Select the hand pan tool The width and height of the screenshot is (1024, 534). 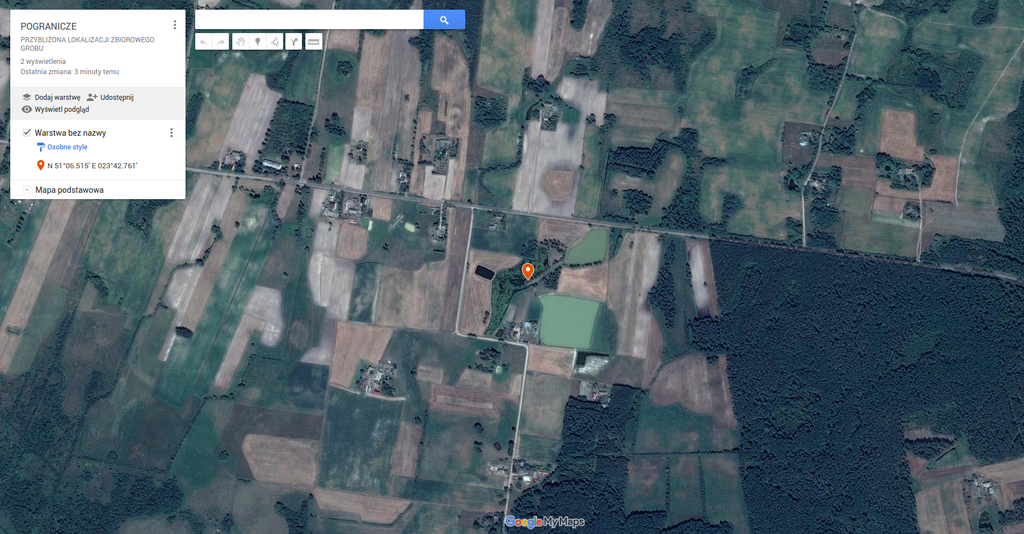[240, 42]
